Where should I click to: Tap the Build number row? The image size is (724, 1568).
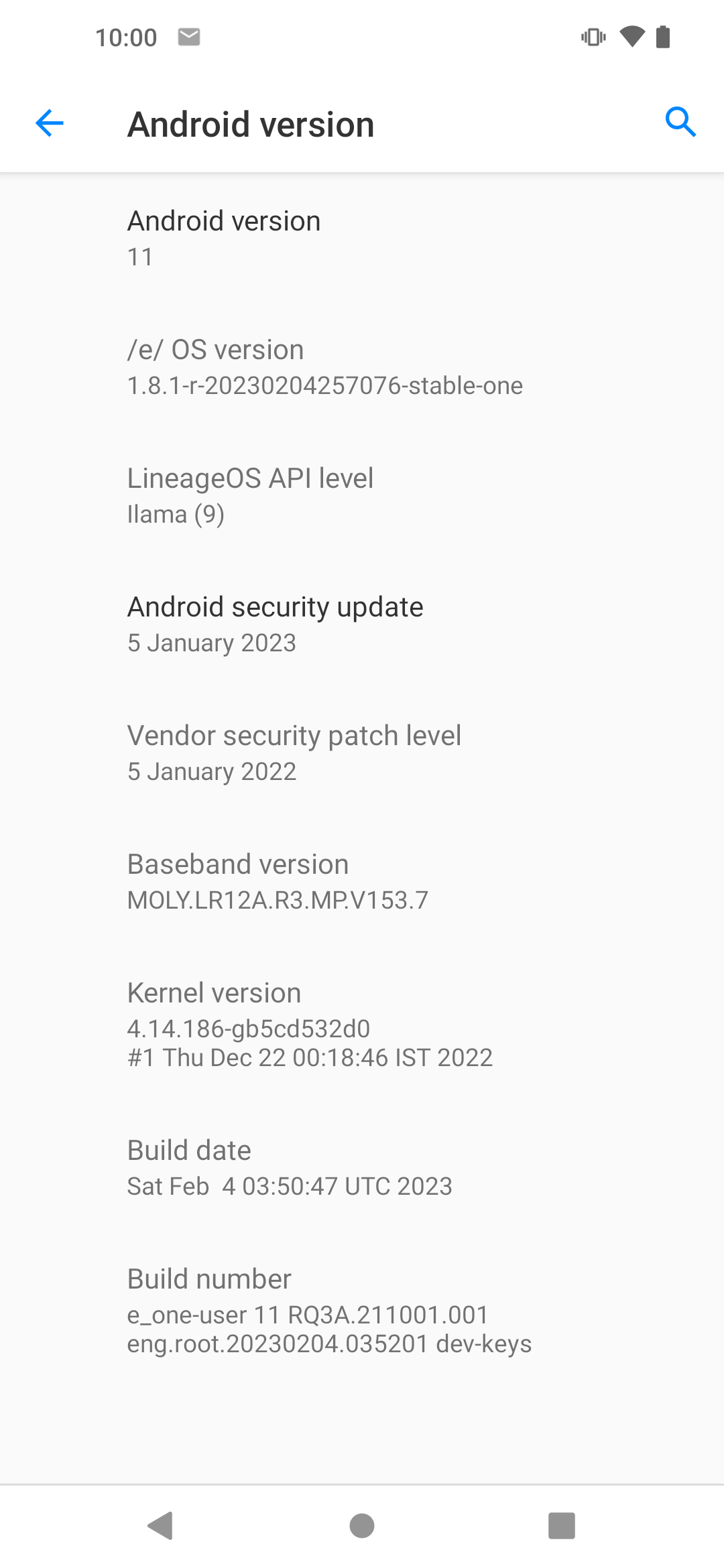(x=362, y=1310)
